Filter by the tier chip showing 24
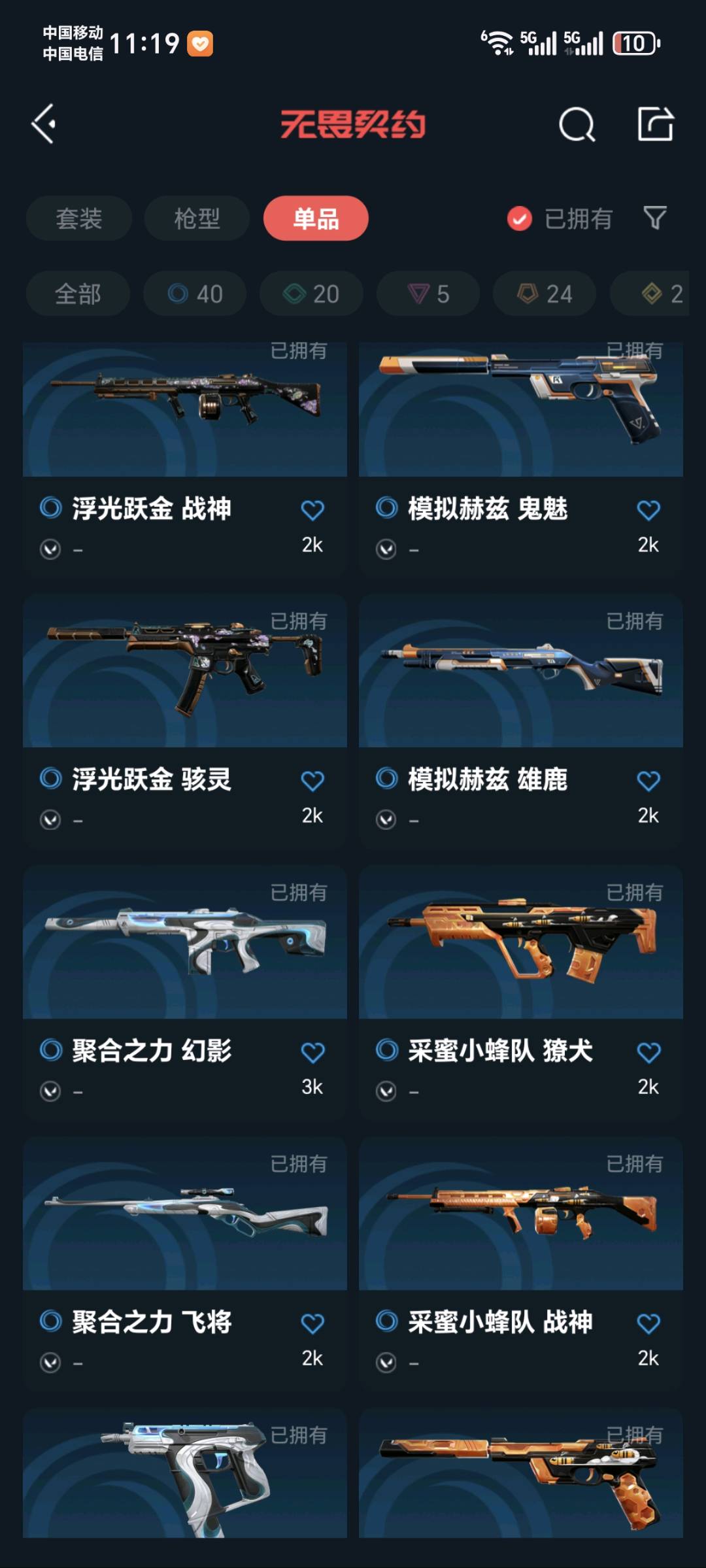Viewport: 706px width, 1568px height. tap(545, 294)
